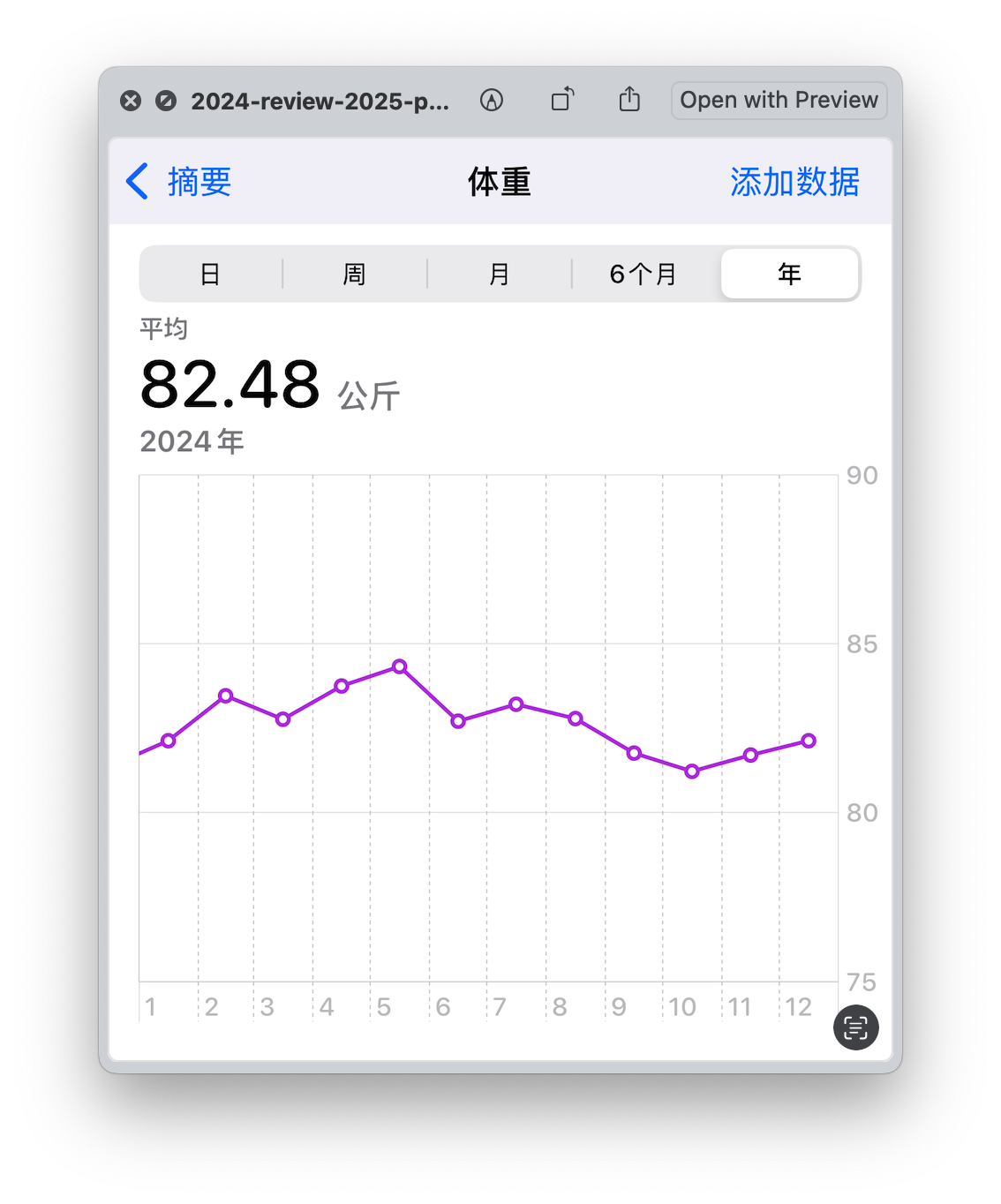
Task: Open the share menu
Action: [629, 99]
